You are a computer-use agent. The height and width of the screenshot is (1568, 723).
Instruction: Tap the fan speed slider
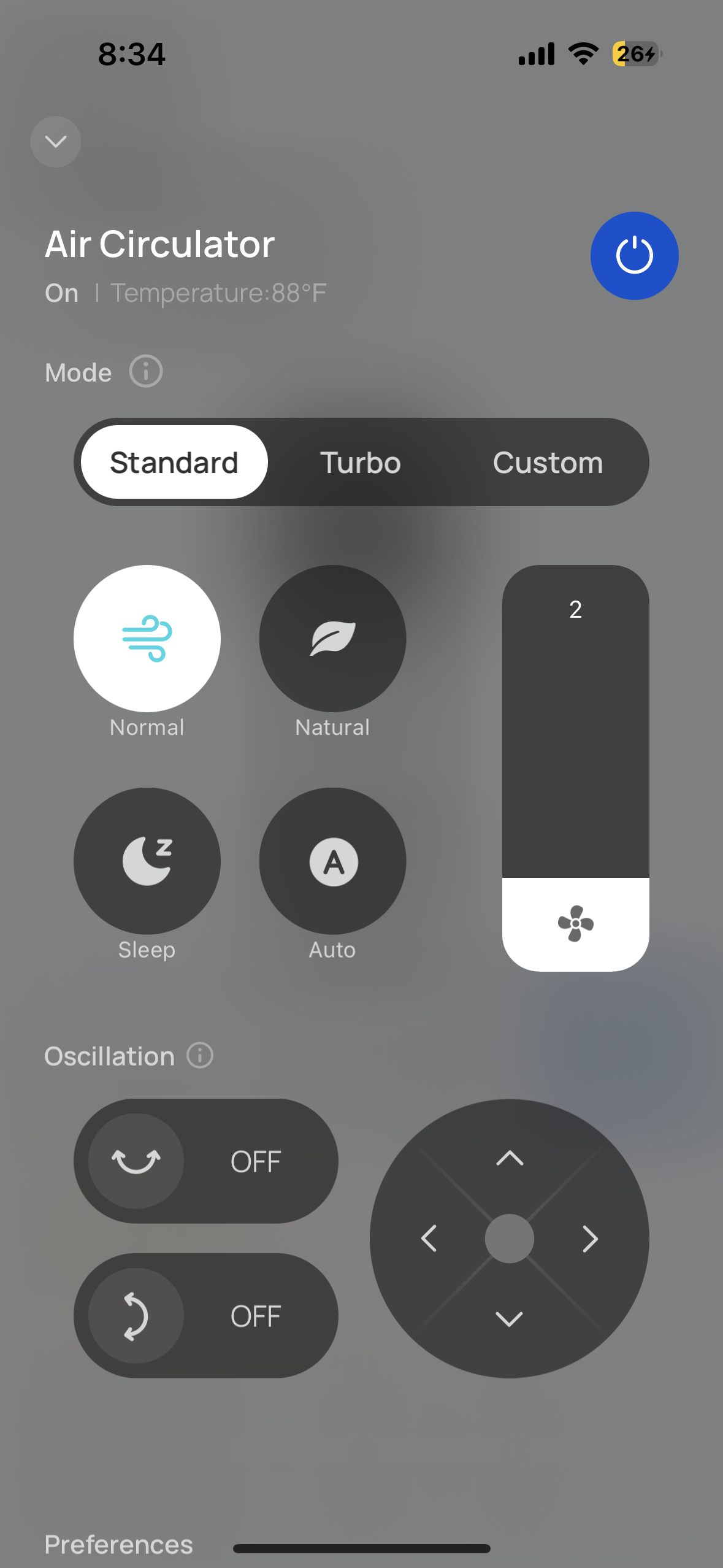(575, 767)
